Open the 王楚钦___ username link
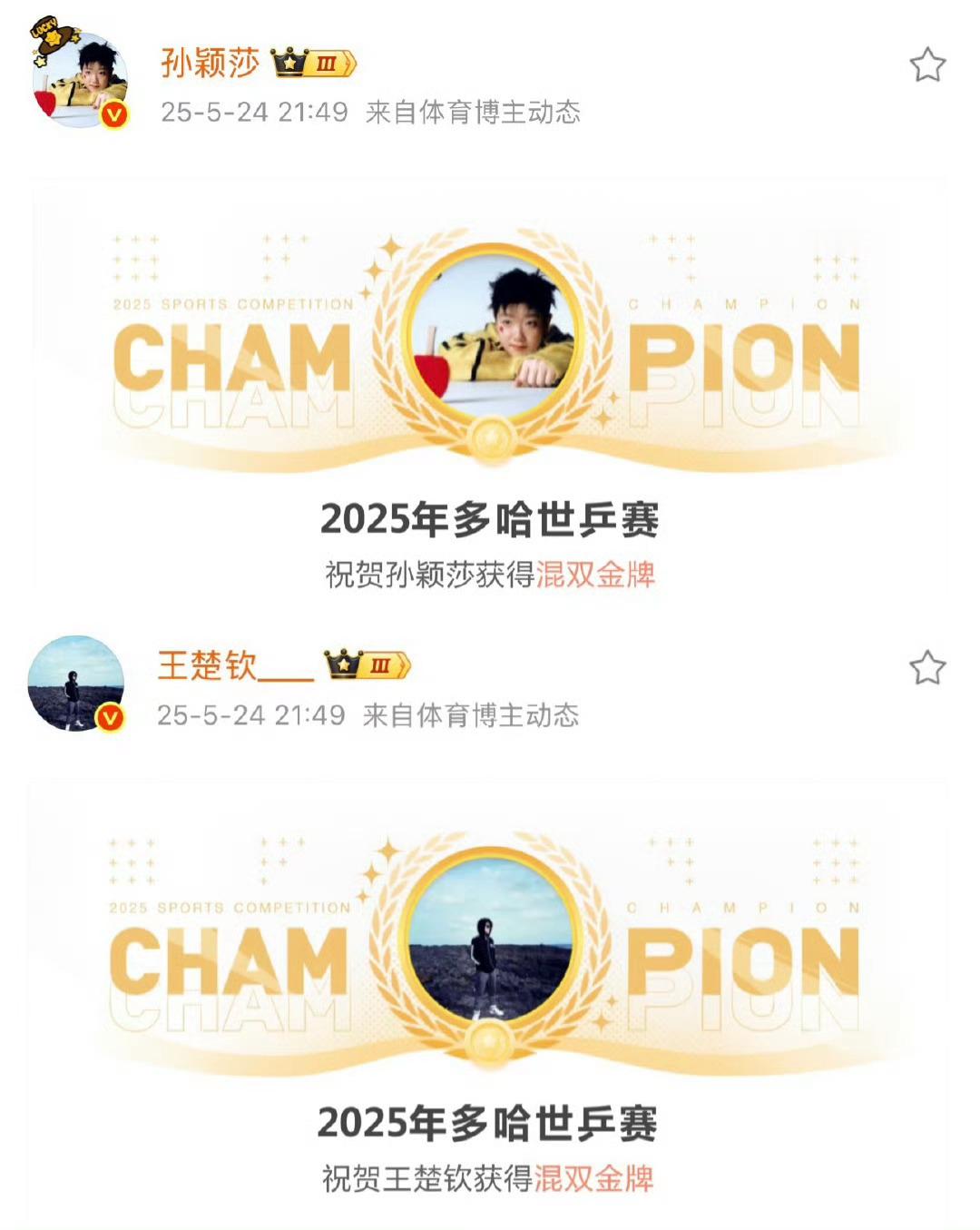The height and width of the screenshot is (1230, 980). [x=236, y=665]
